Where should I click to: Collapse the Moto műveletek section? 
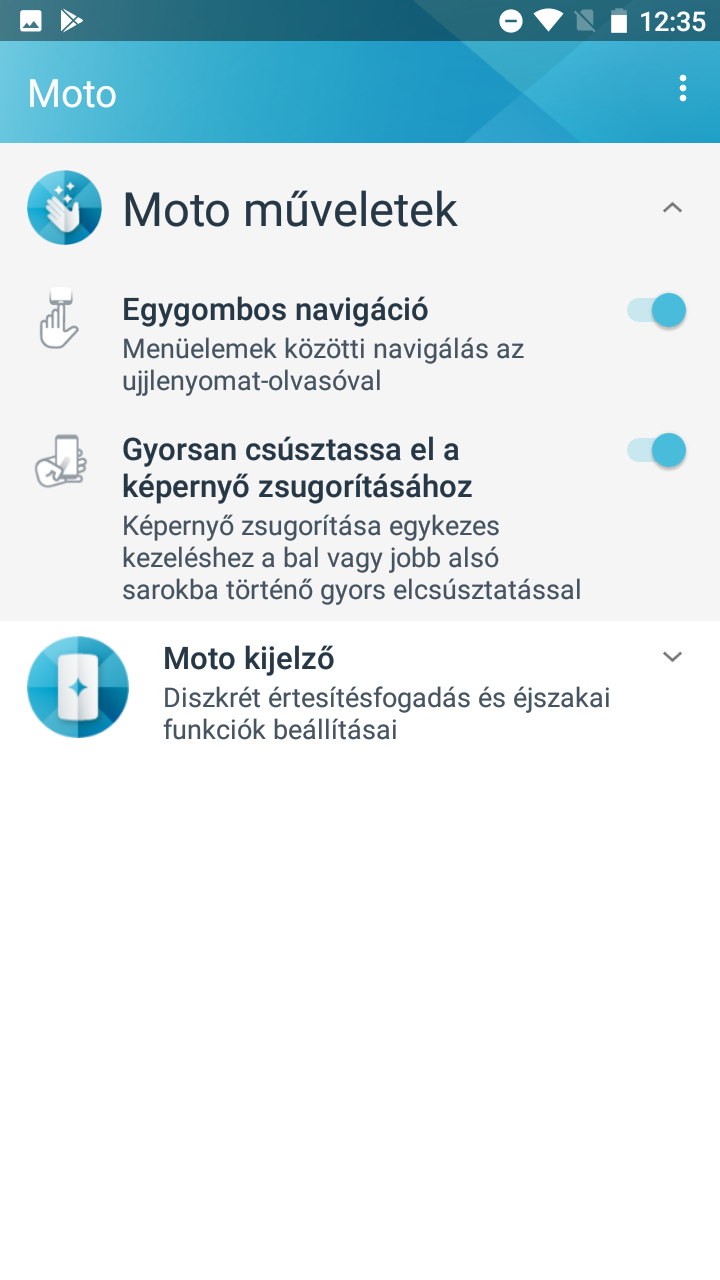672,208
